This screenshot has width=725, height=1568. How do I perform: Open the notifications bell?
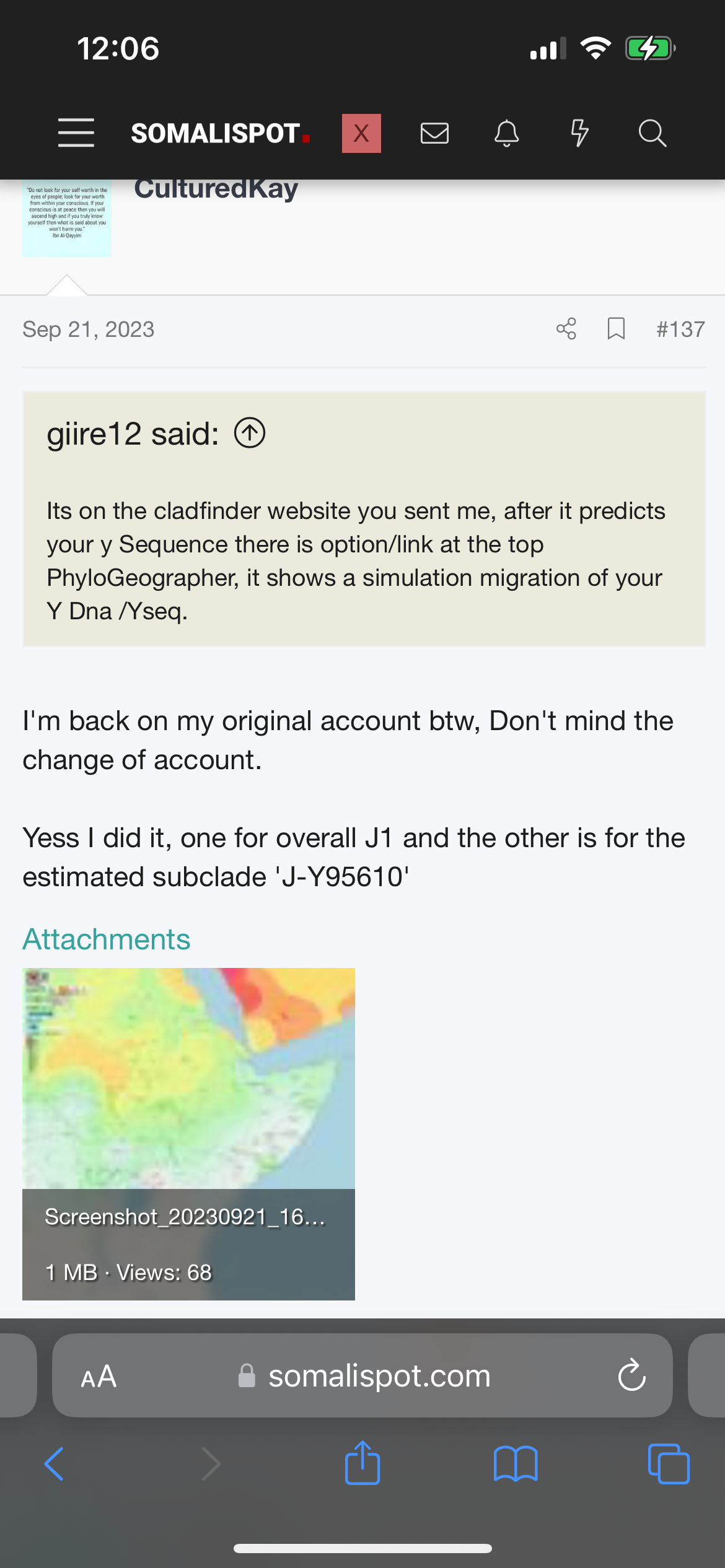coord(506,133)
